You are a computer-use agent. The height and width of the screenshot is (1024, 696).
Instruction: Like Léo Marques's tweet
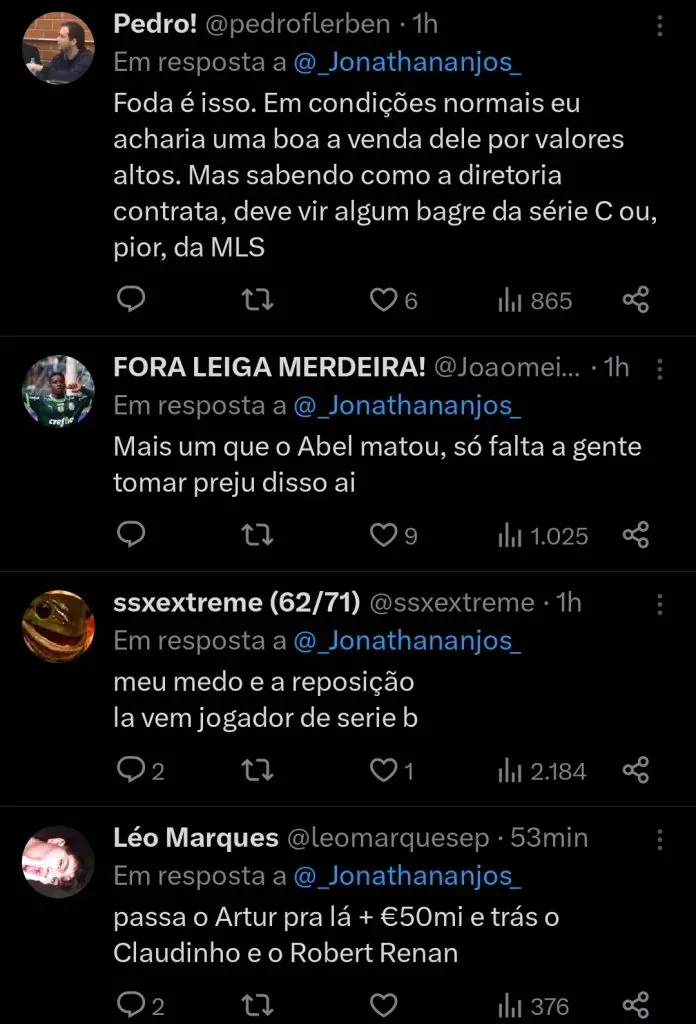pyautogui.click(x=383, y=1004)
